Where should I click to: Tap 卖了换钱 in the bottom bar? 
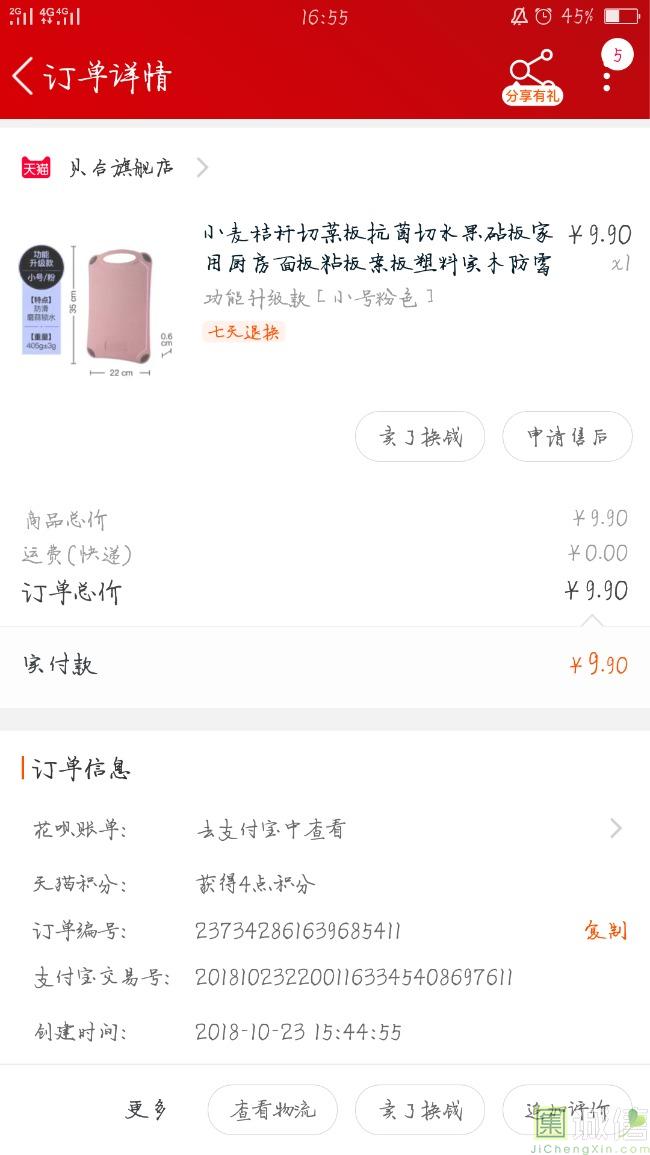pos(420,1110)
